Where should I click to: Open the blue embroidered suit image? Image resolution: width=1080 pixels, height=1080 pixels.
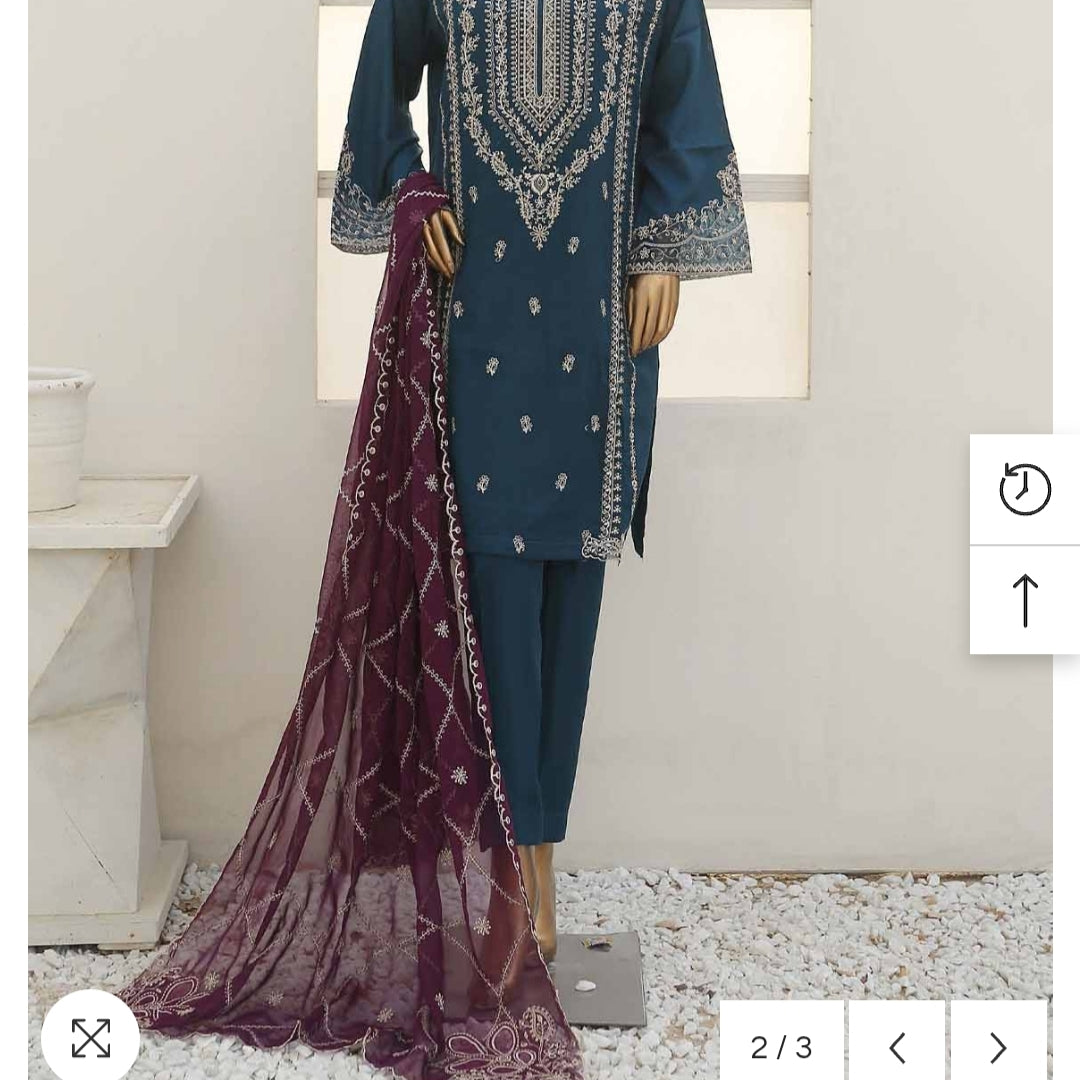point(540,400)
